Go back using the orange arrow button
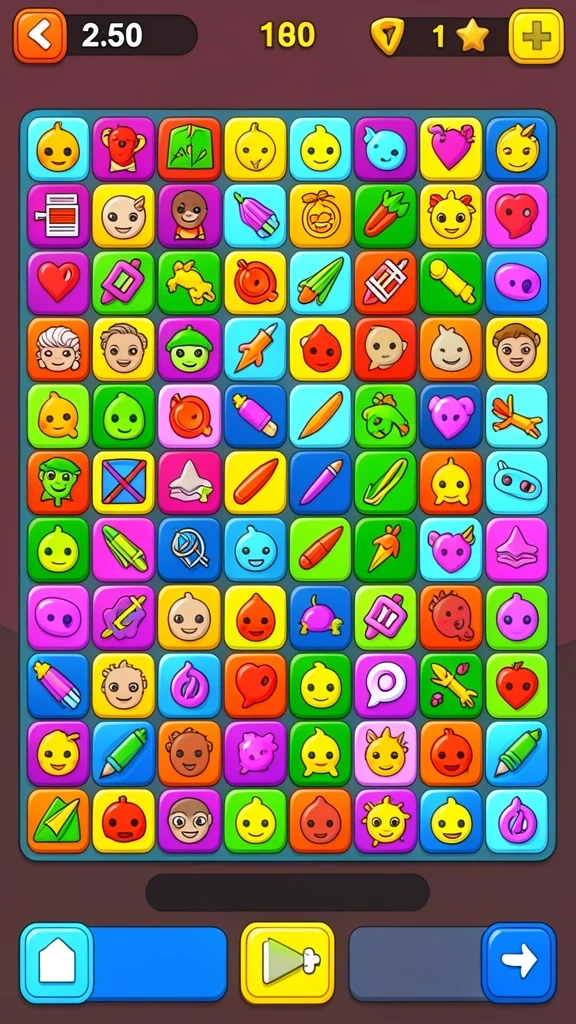Viewport: 576px width, 1024px height. click(40, 35)
